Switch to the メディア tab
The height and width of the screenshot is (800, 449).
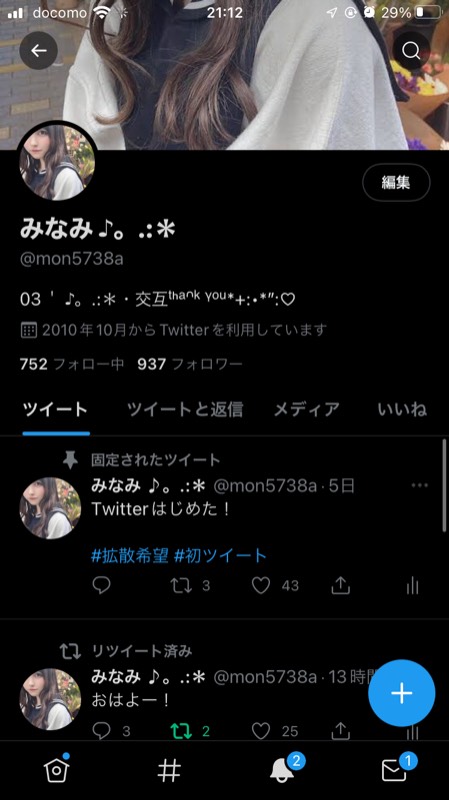tap(307, 409)
